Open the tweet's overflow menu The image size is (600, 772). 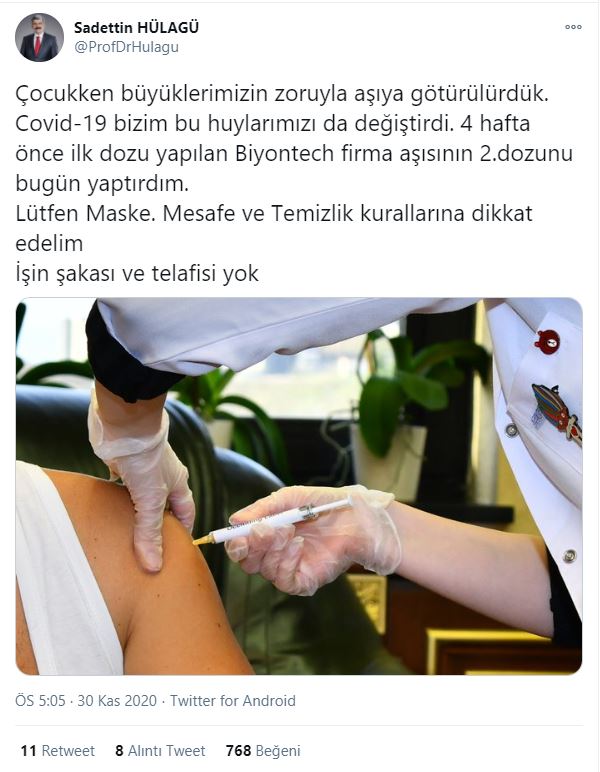click(x=573, y=27)
